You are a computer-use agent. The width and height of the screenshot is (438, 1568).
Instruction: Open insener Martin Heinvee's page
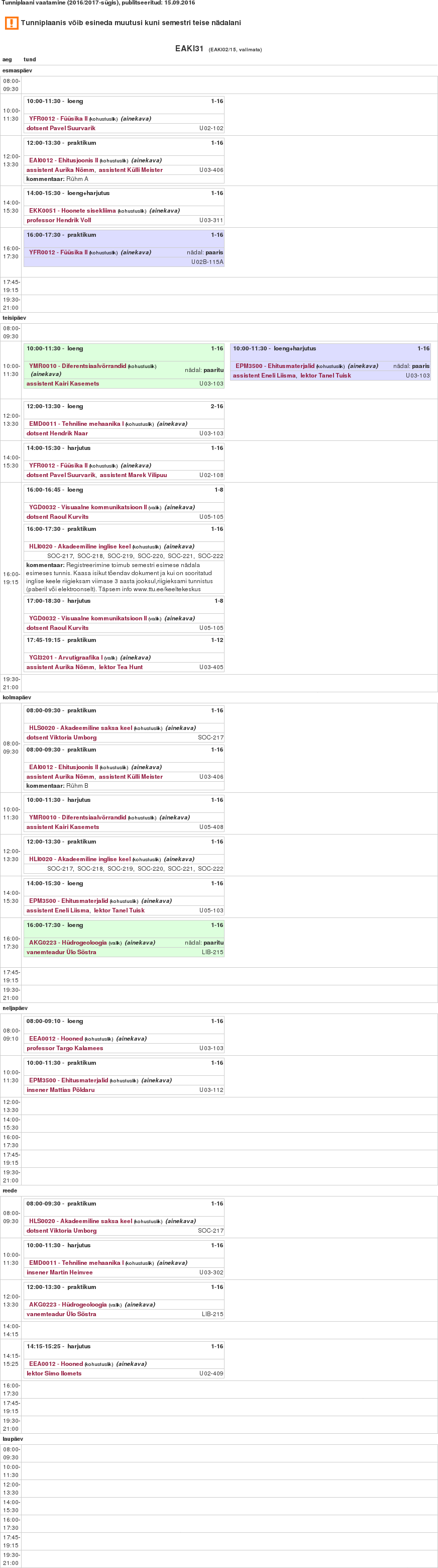(x=60, y=1272)
